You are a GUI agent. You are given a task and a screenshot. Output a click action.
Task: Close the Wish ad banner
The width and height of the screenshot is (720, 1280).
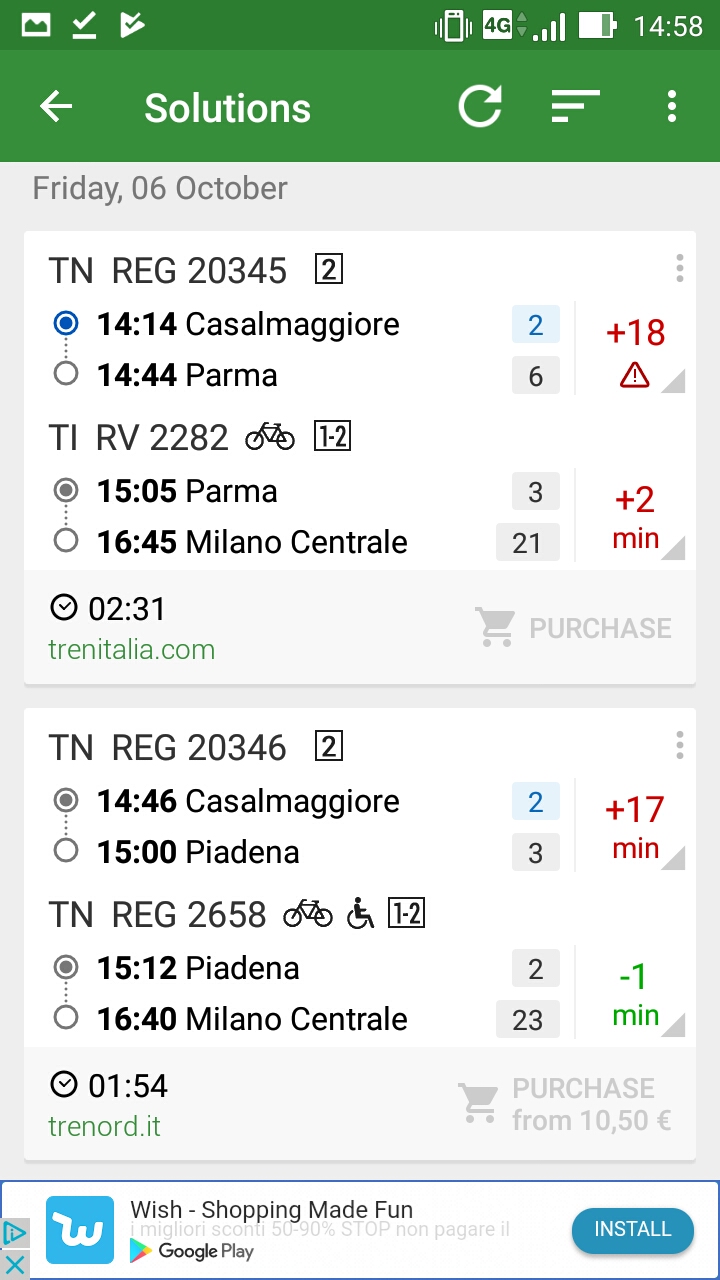(x=14, y=1264)
